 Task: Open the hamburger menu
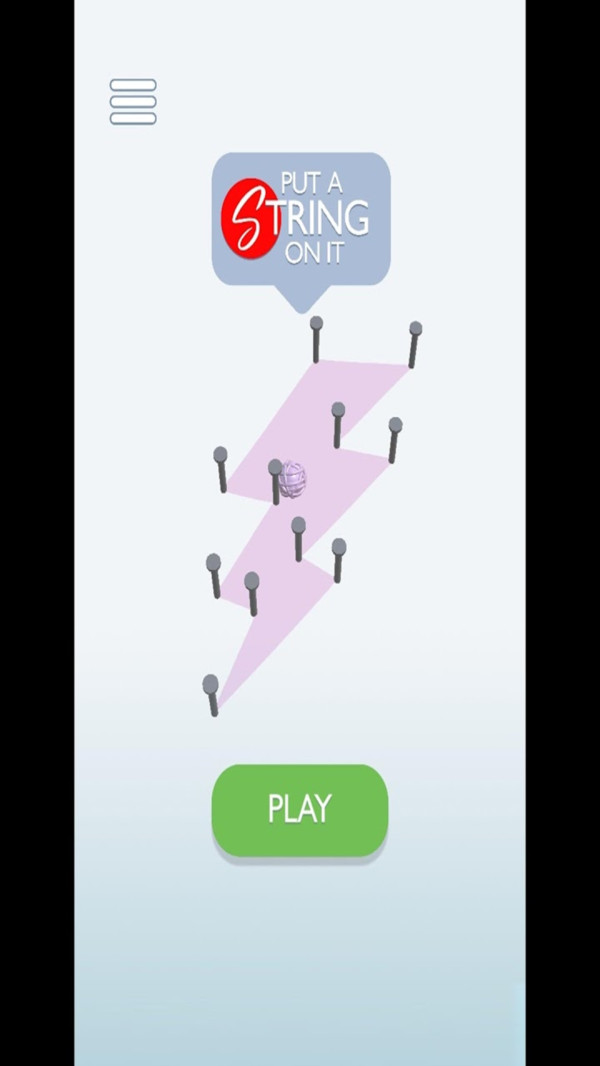click(133, 102)
